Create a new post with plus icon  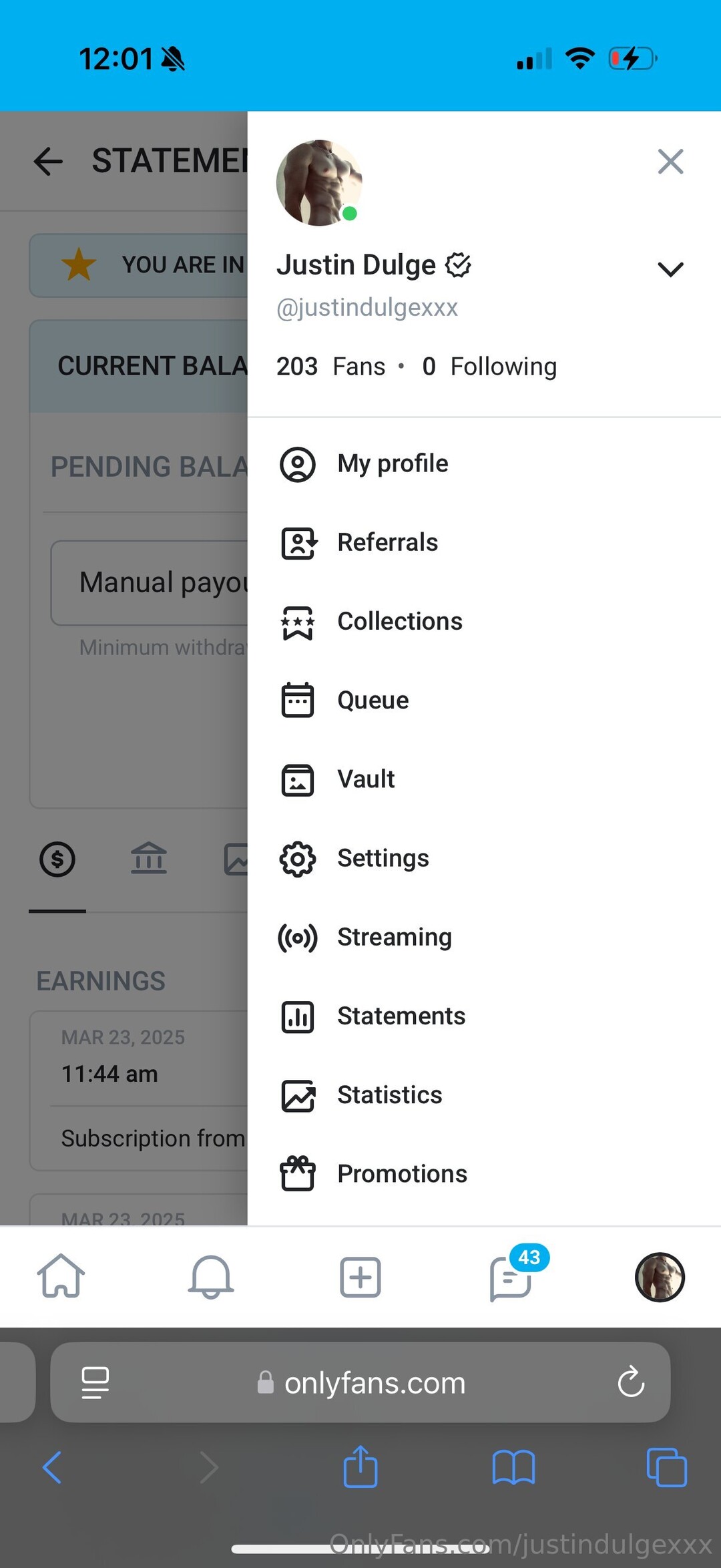pyautogui.click(x=360, y=1277)
